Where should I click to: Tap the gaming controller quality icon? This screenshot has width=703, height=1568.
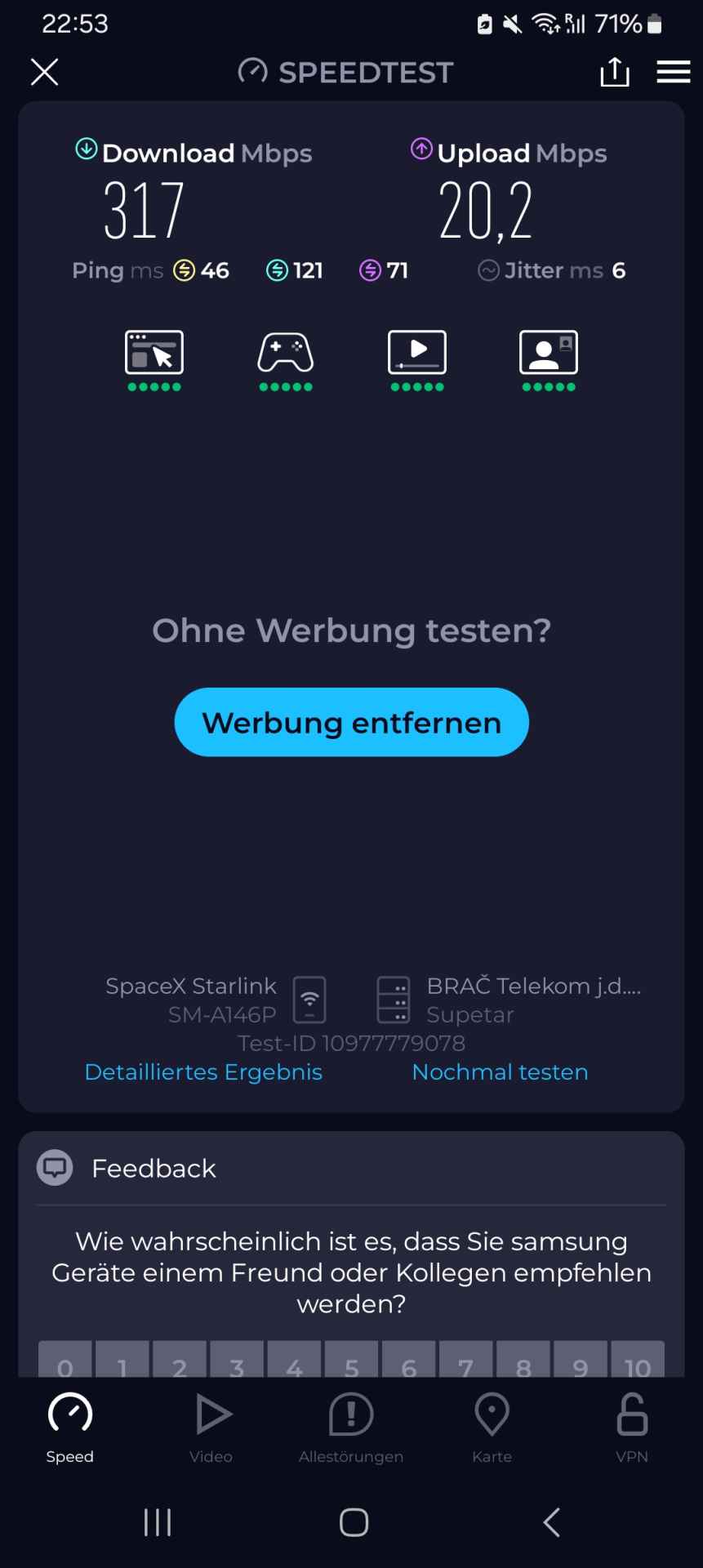click(x=286, y=359)
